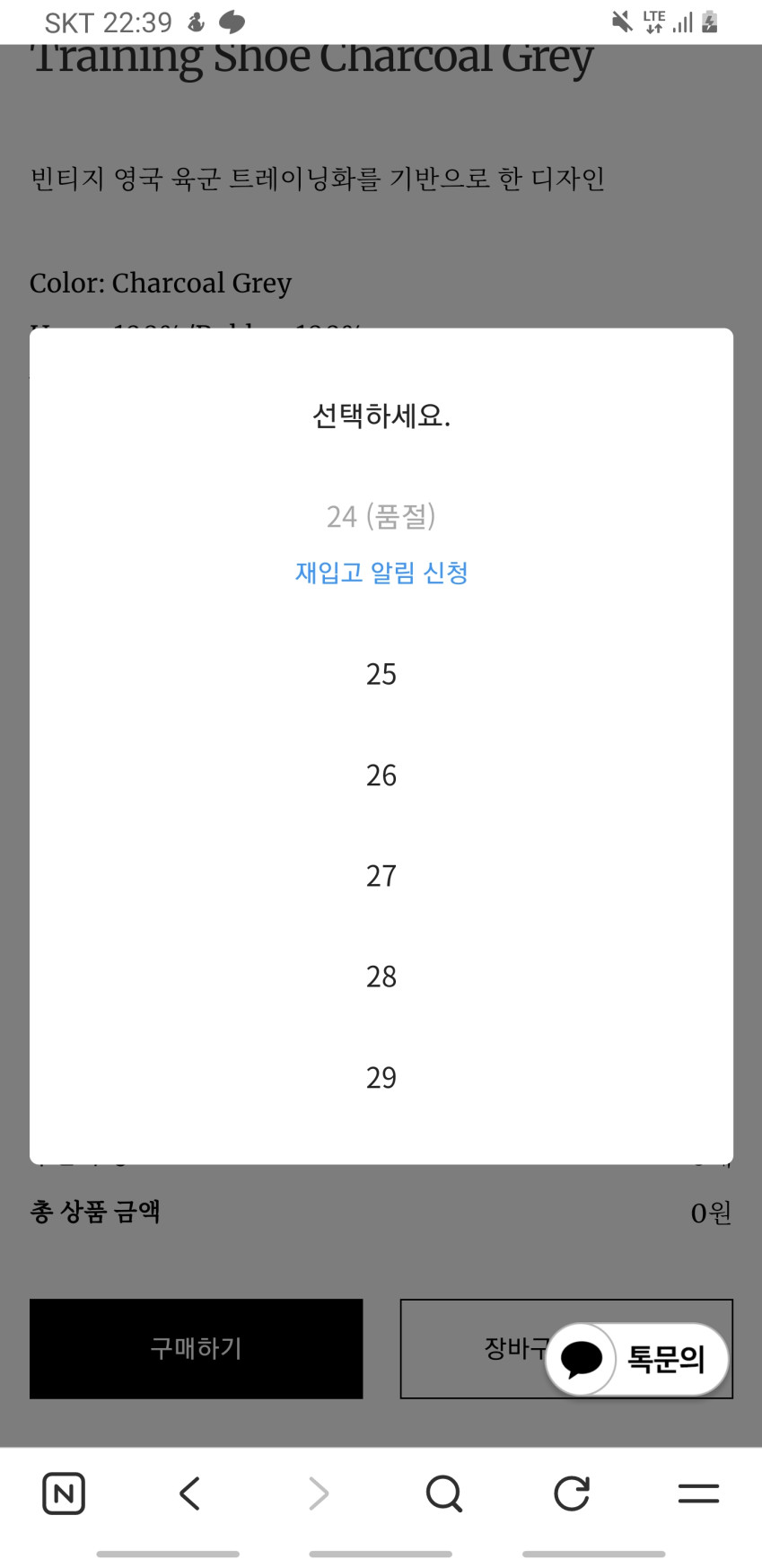
Task: Open the browser search icon
Action: click(443, 1494)
